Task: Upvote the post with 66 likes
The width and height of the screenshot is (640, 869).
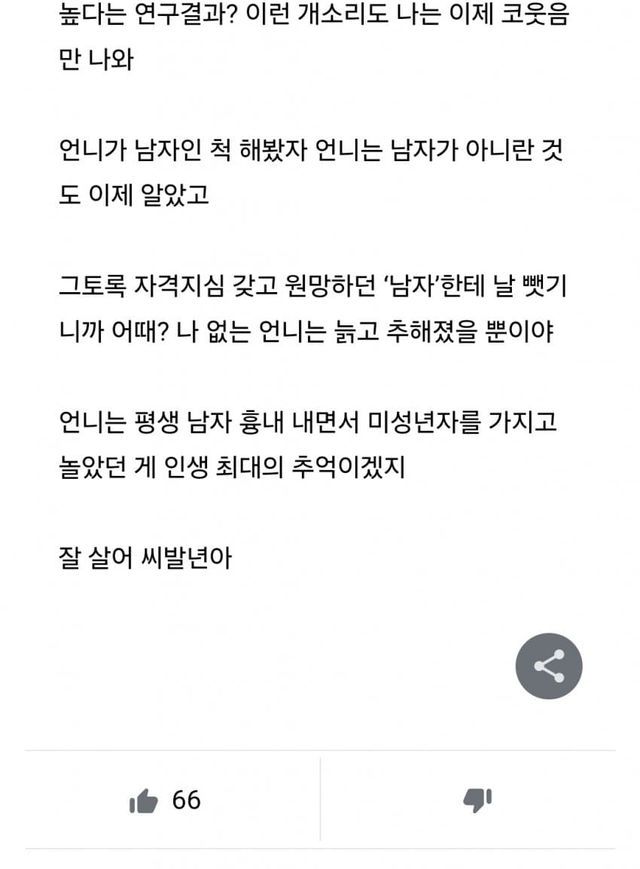Action: [x=146, y=801]
